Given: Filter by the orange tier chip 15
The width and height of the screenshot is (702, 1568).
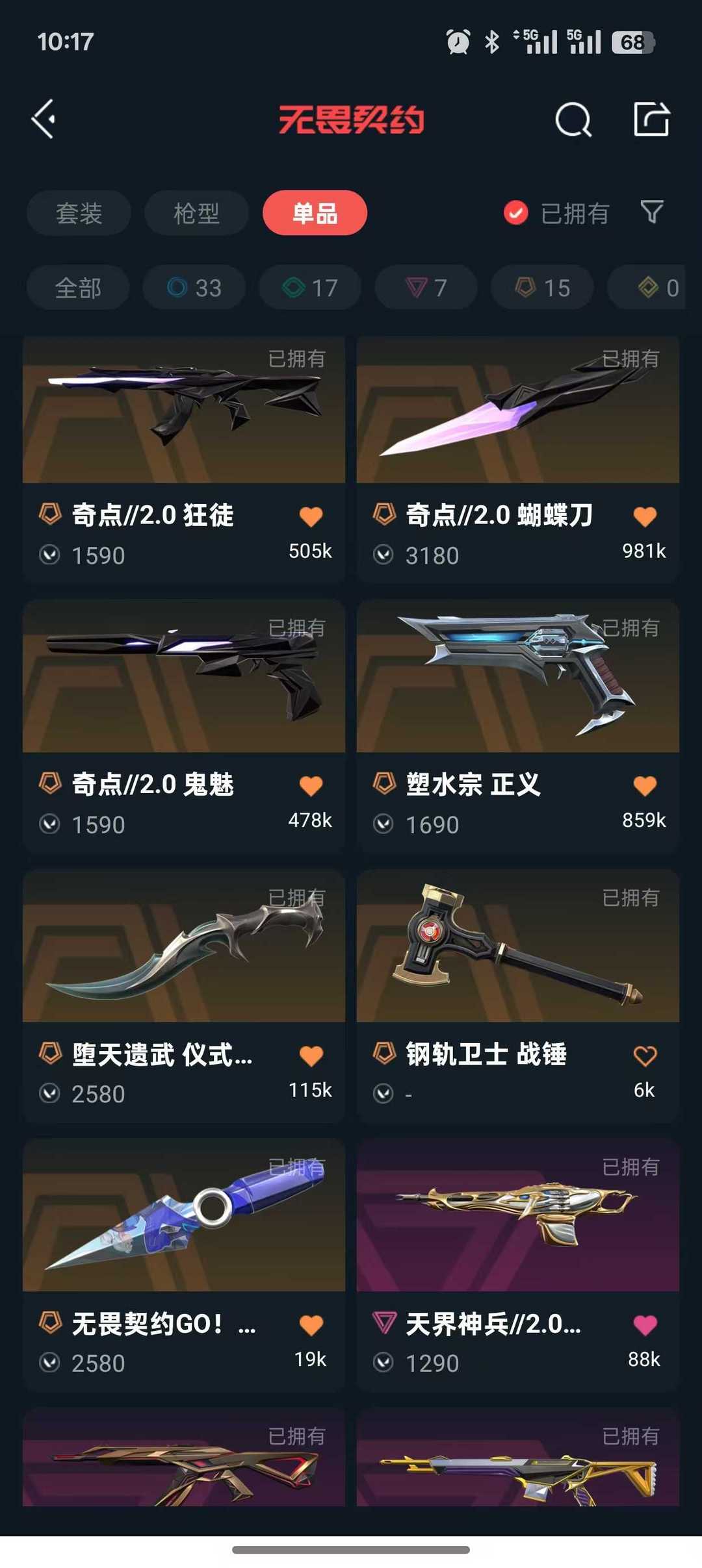Looking at the screenshot, I should [542, 288].
